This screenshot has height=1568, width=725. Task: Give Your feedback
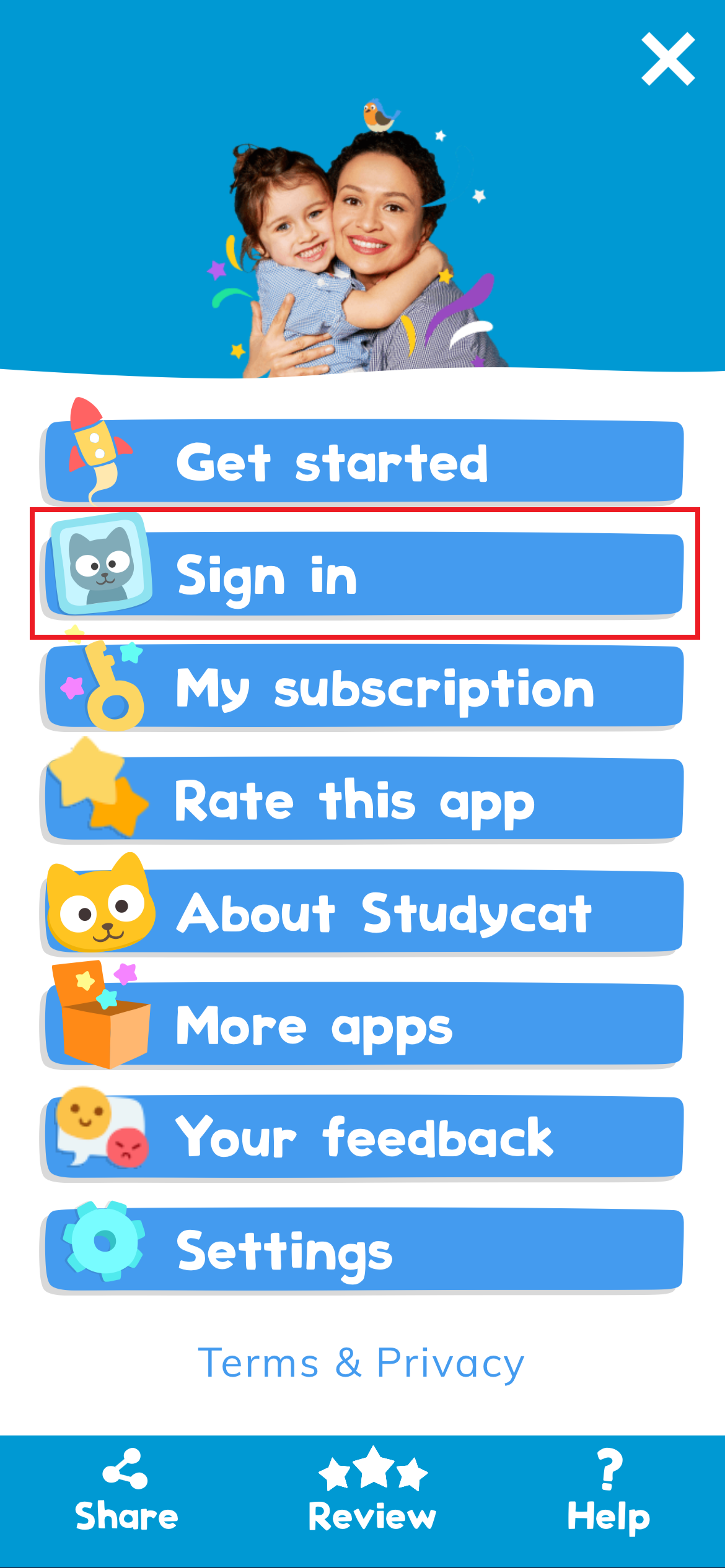pyautogui.click(x=363, y=1138)
